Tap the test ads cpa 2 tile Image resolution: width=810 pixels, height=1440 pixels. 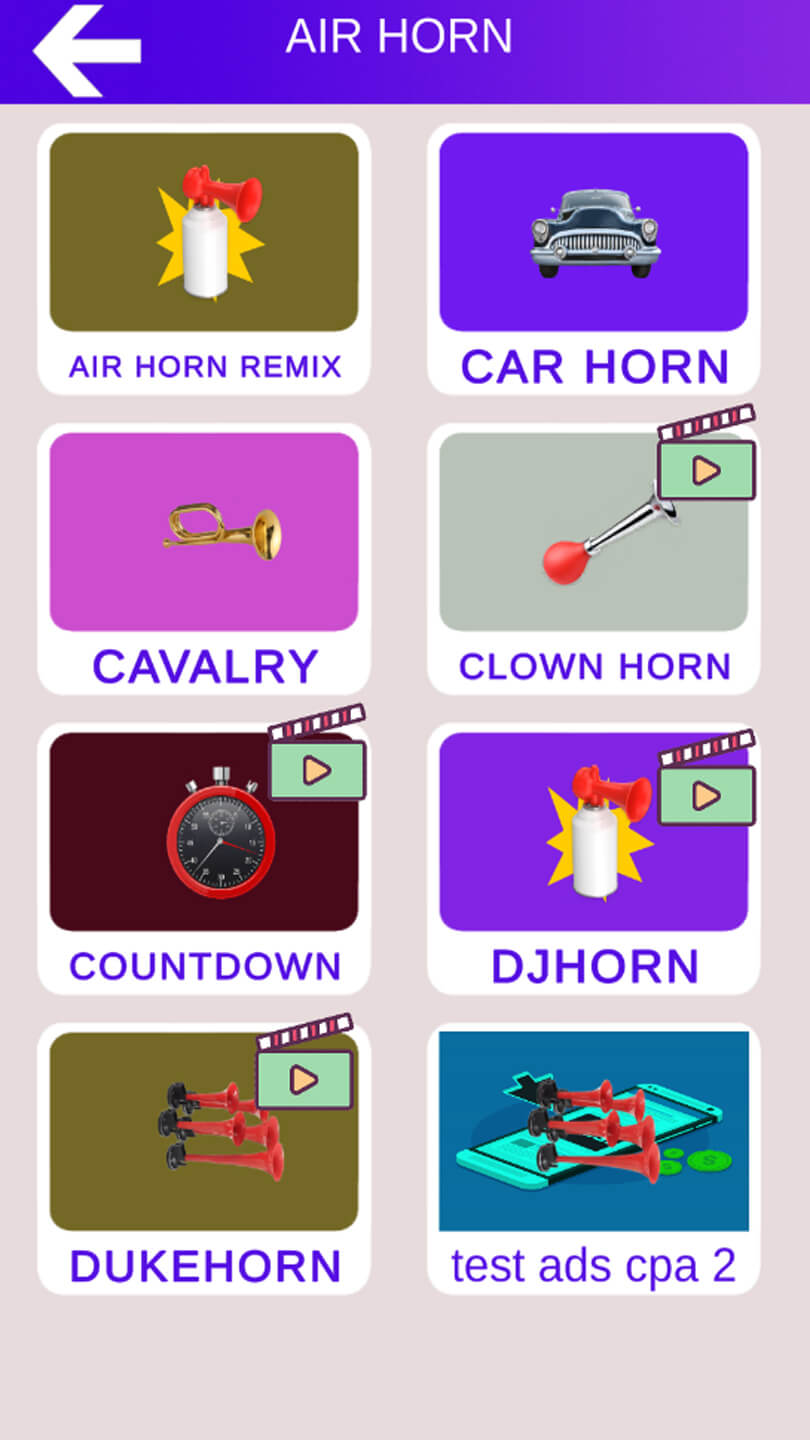point(594,1158)
